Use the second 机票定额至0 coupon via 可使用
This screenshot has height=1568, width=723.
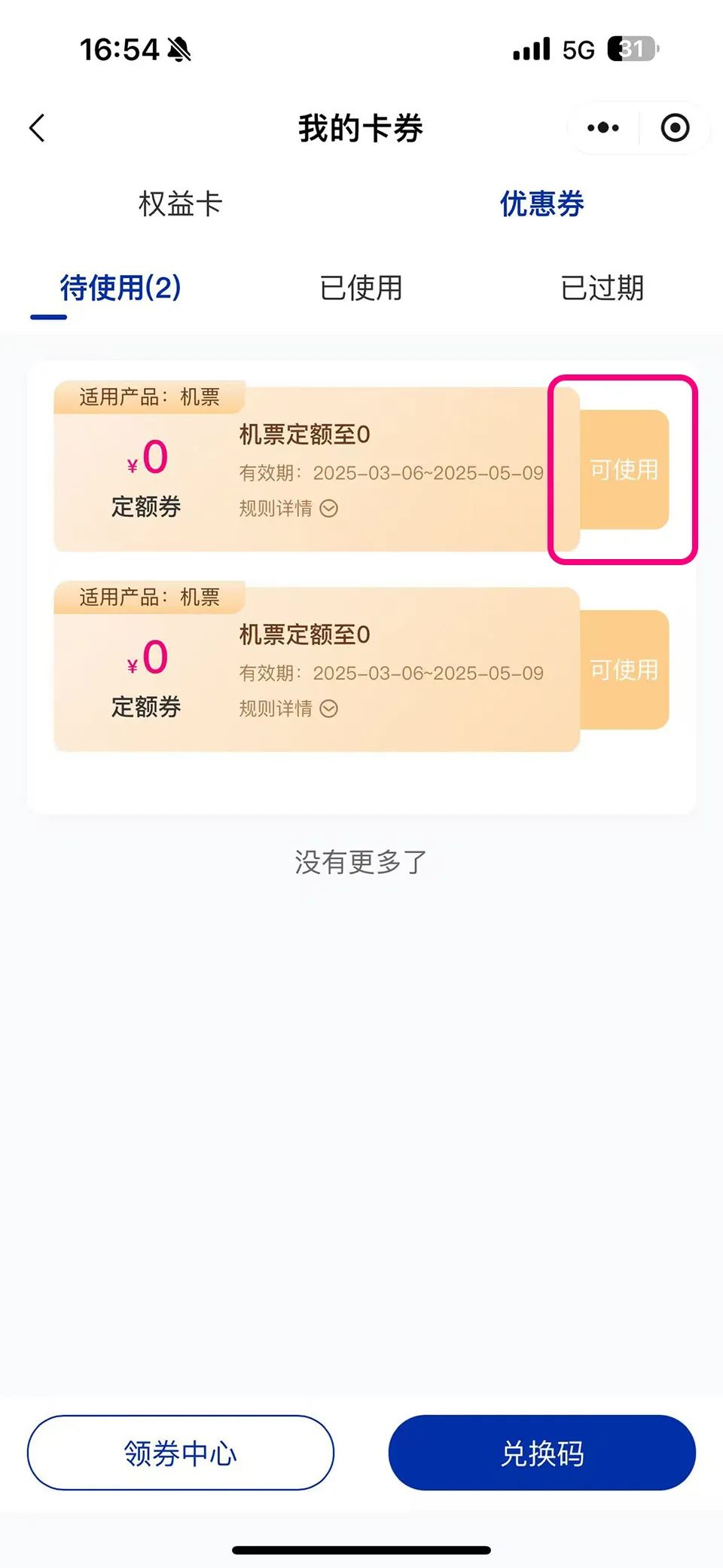tap(624, 670)
